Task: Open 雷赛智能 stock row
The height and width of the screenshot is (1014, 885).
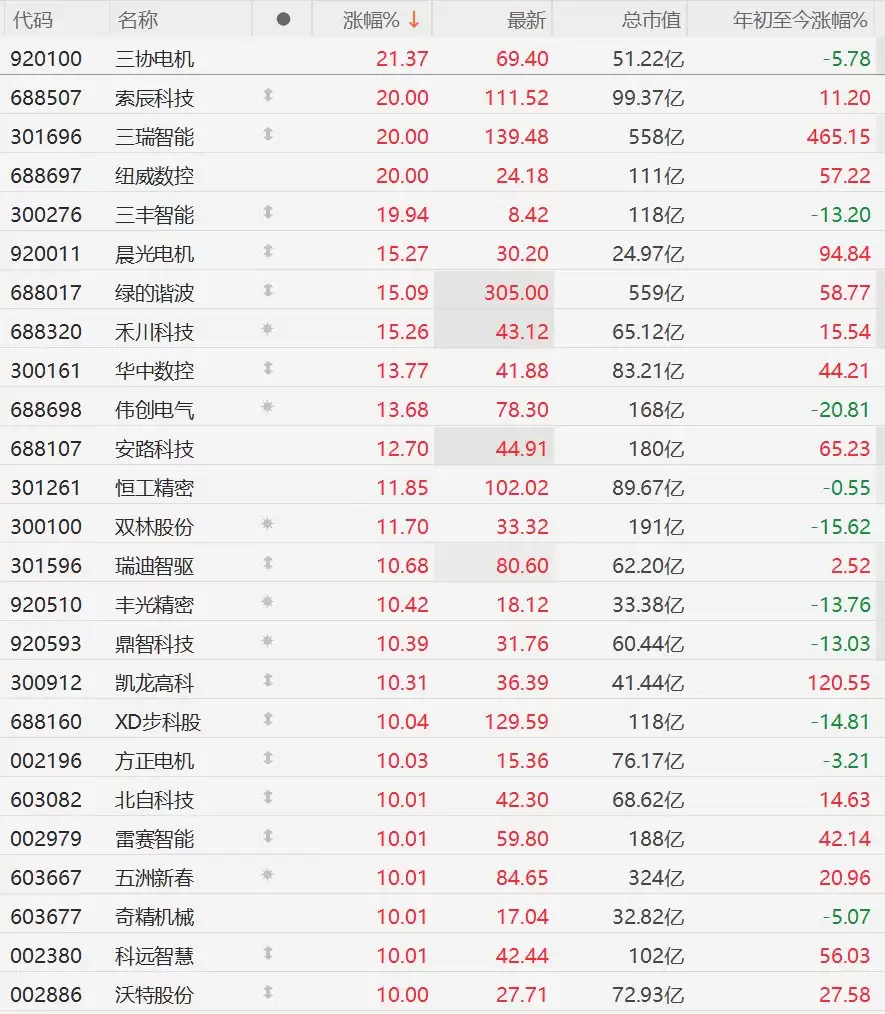Action: (442, 838)
